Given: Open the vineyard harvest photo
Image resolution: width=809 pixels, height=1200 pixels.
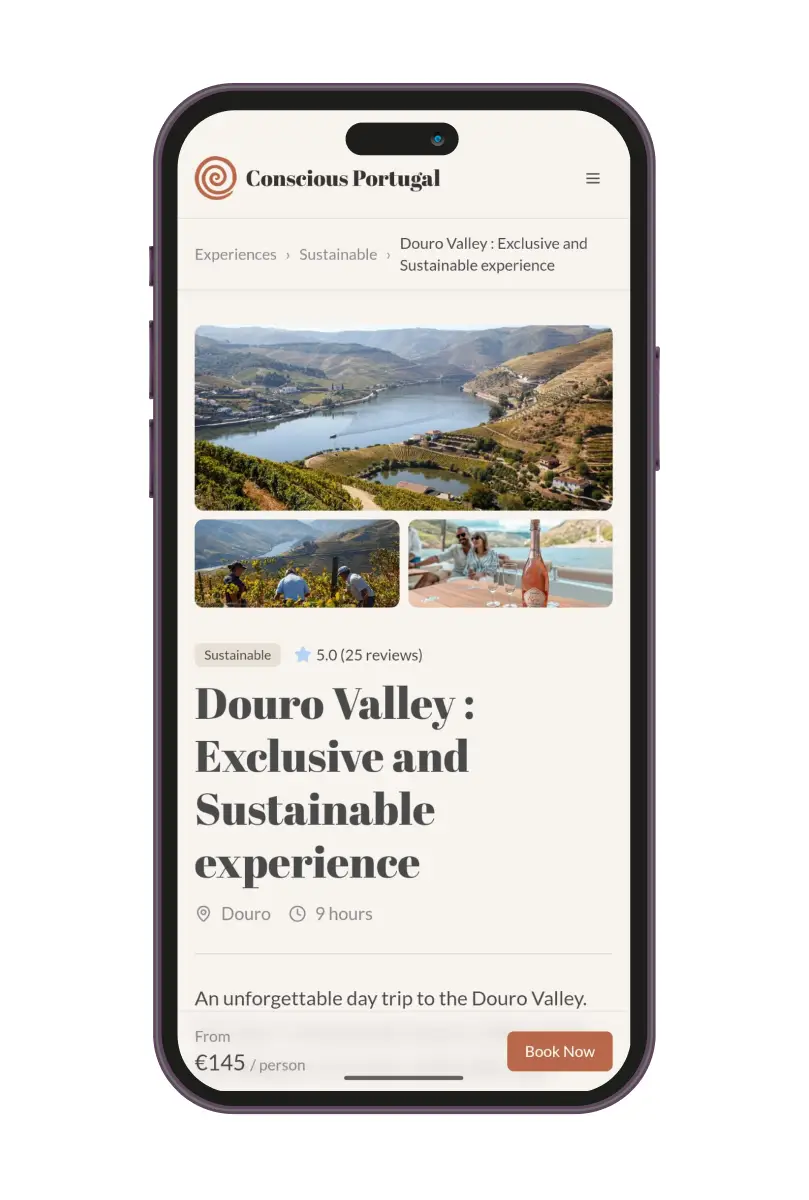Looking at the screenshot, I should click(297, 564).
